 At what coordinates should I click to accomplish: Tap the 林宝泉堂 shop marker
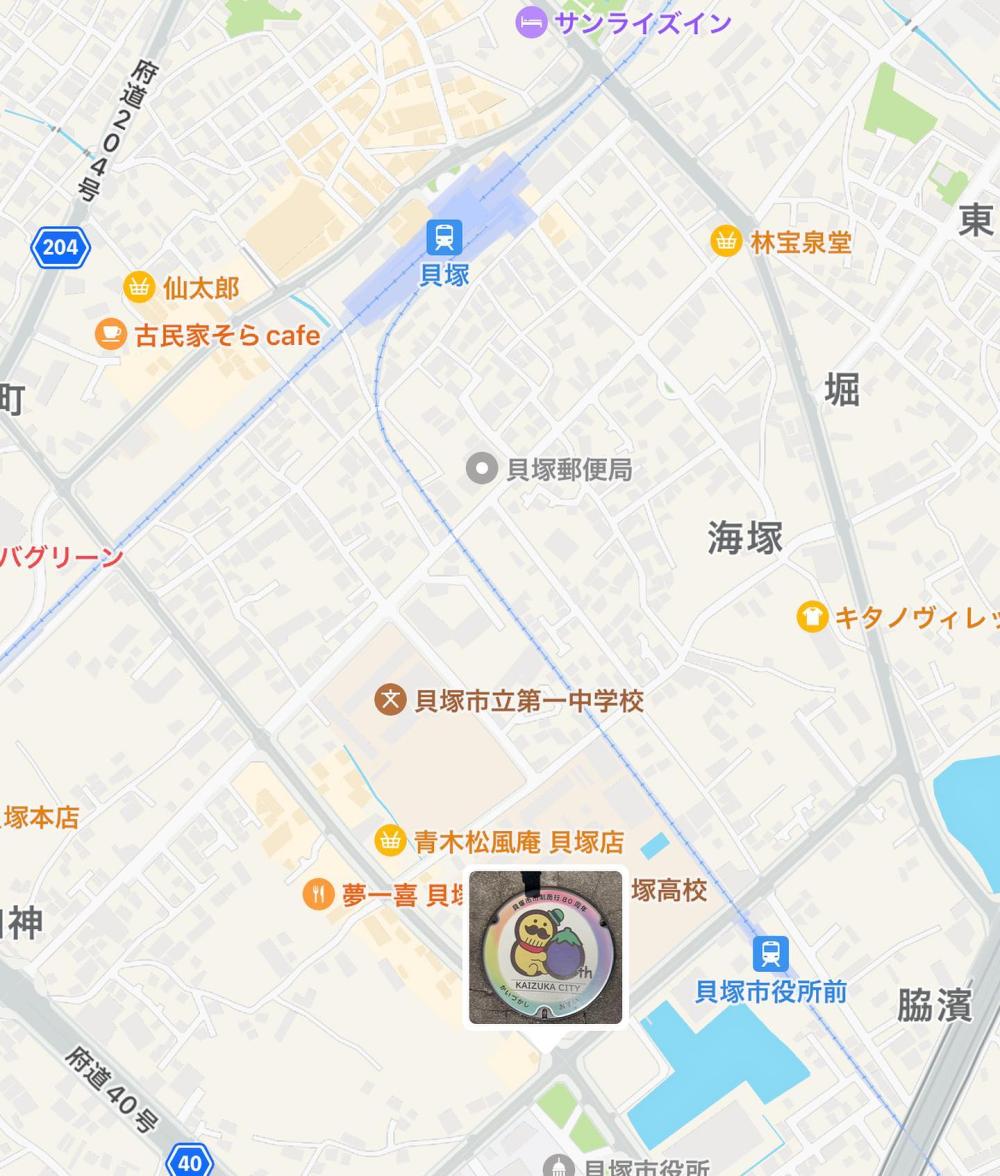[x=725, y=241]
